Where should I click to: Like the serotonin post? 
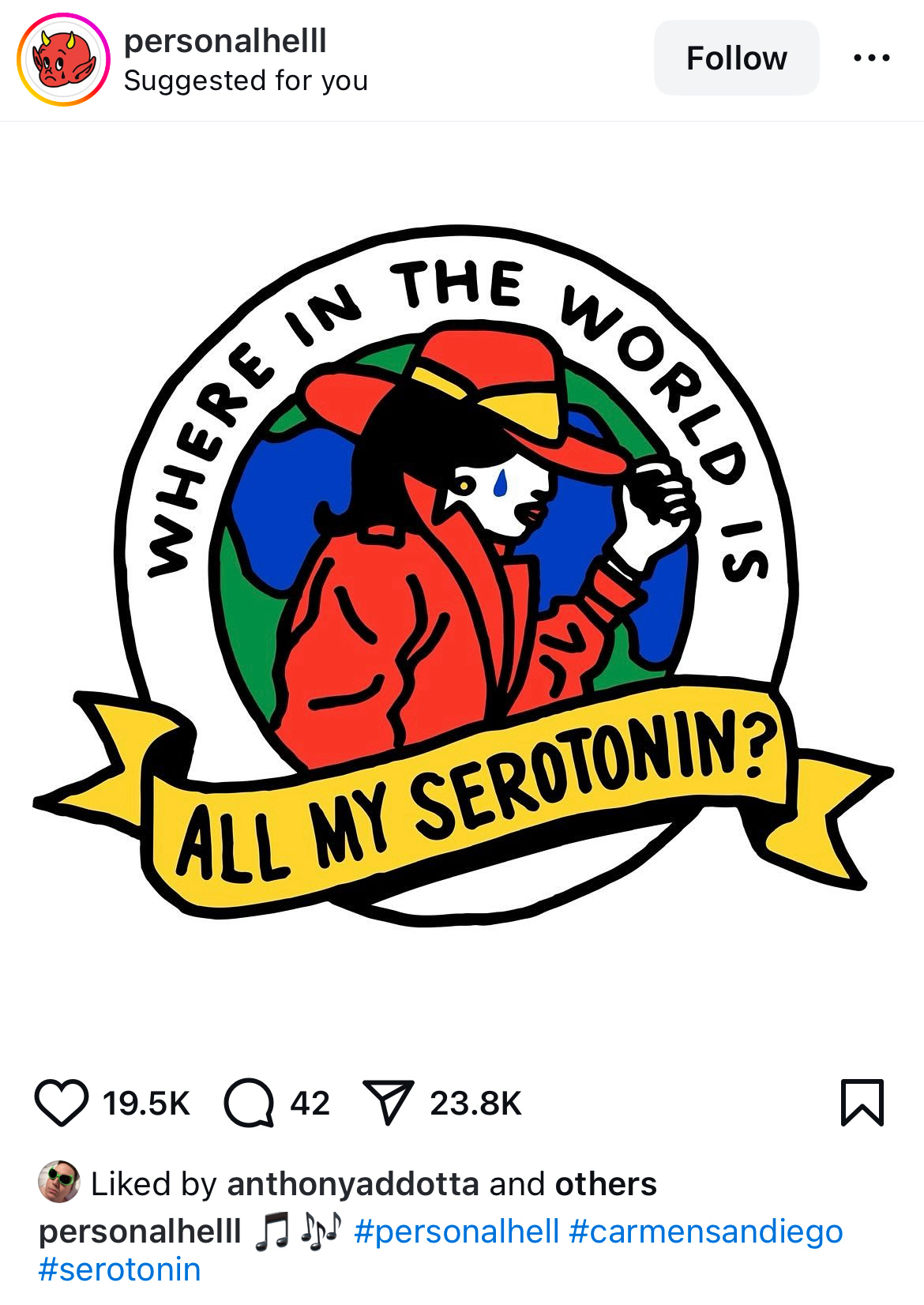62,1102
